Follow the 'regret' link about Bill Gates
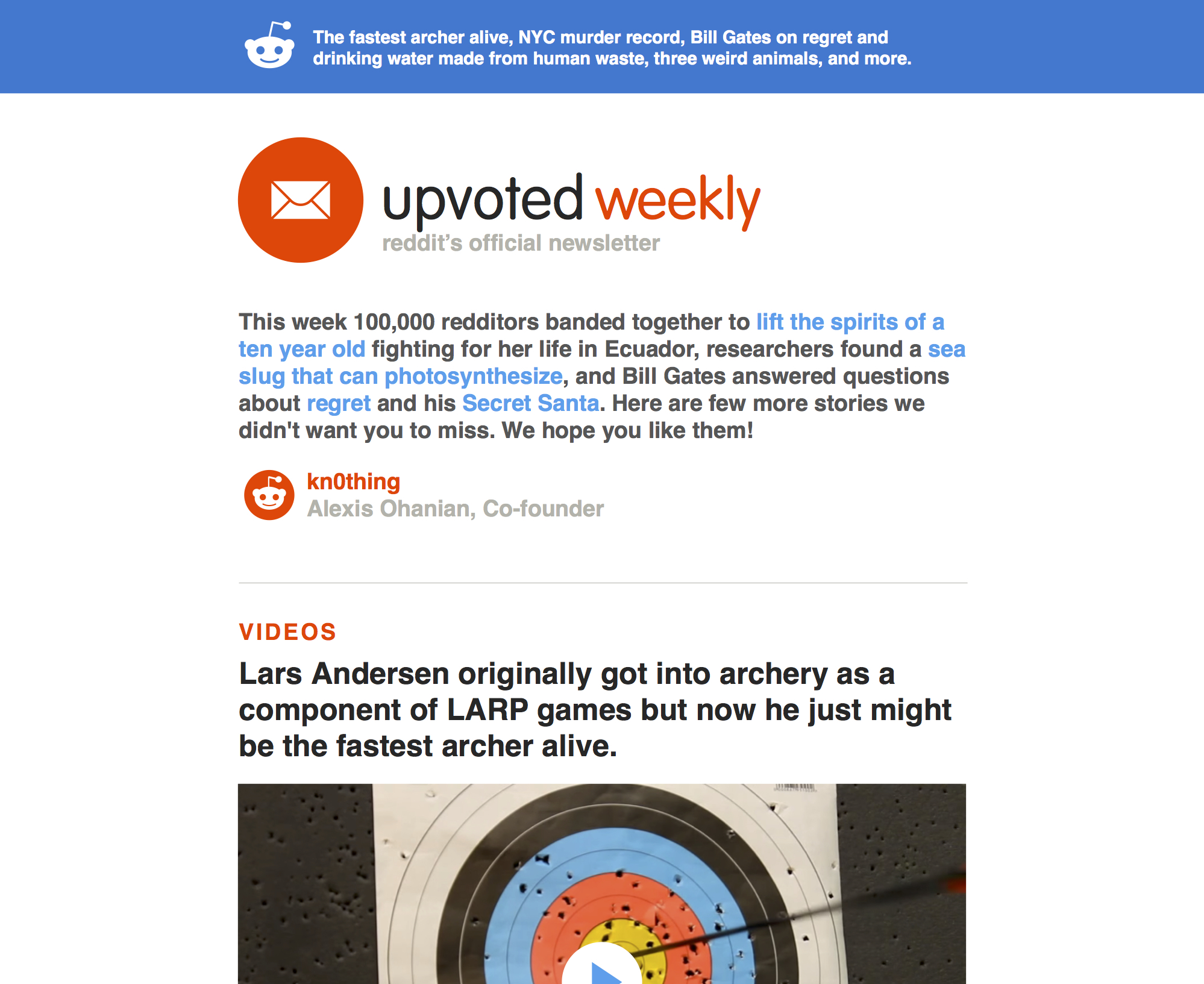Screen dimensions: 1204x984 pos(339,404)
